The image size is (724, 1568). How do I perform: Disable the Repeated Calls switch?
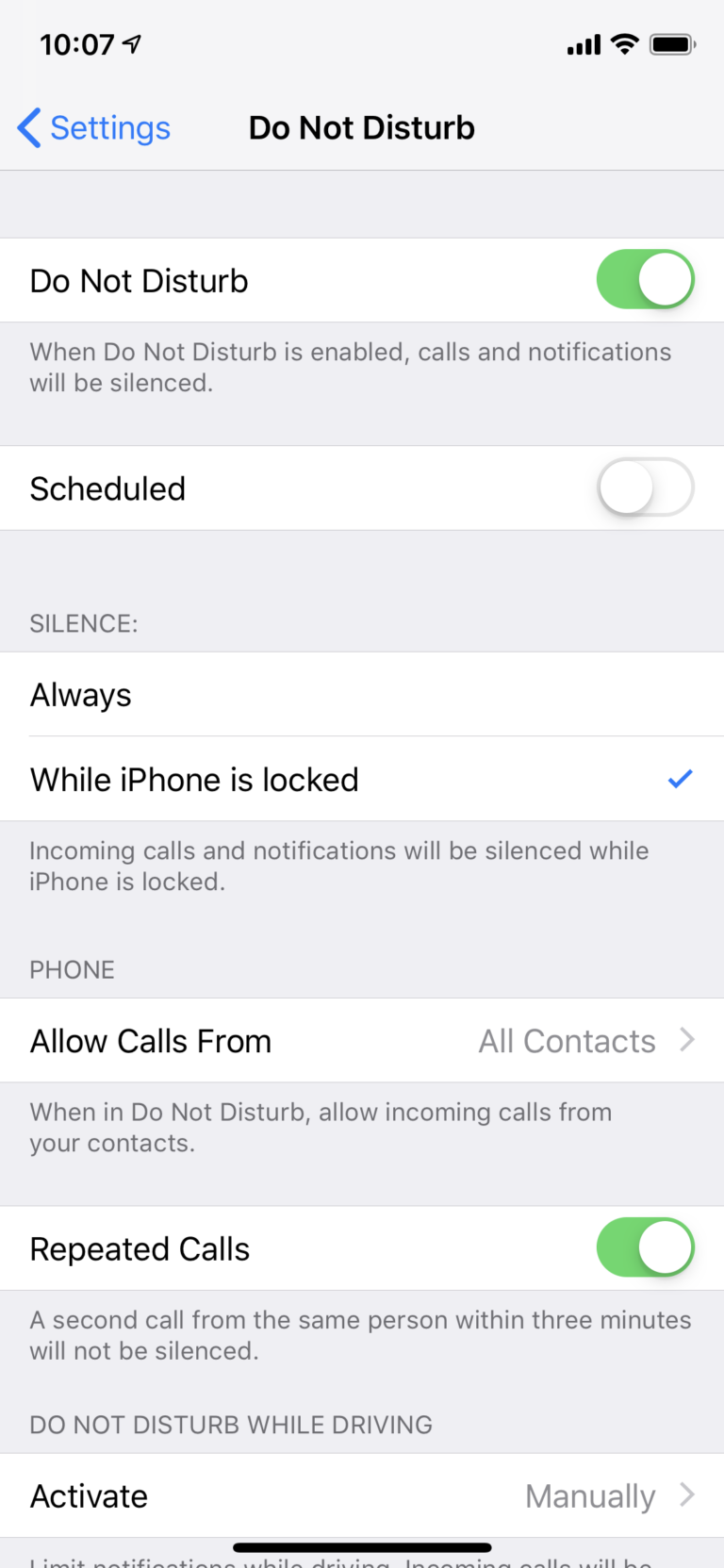tap(645, 1248)
